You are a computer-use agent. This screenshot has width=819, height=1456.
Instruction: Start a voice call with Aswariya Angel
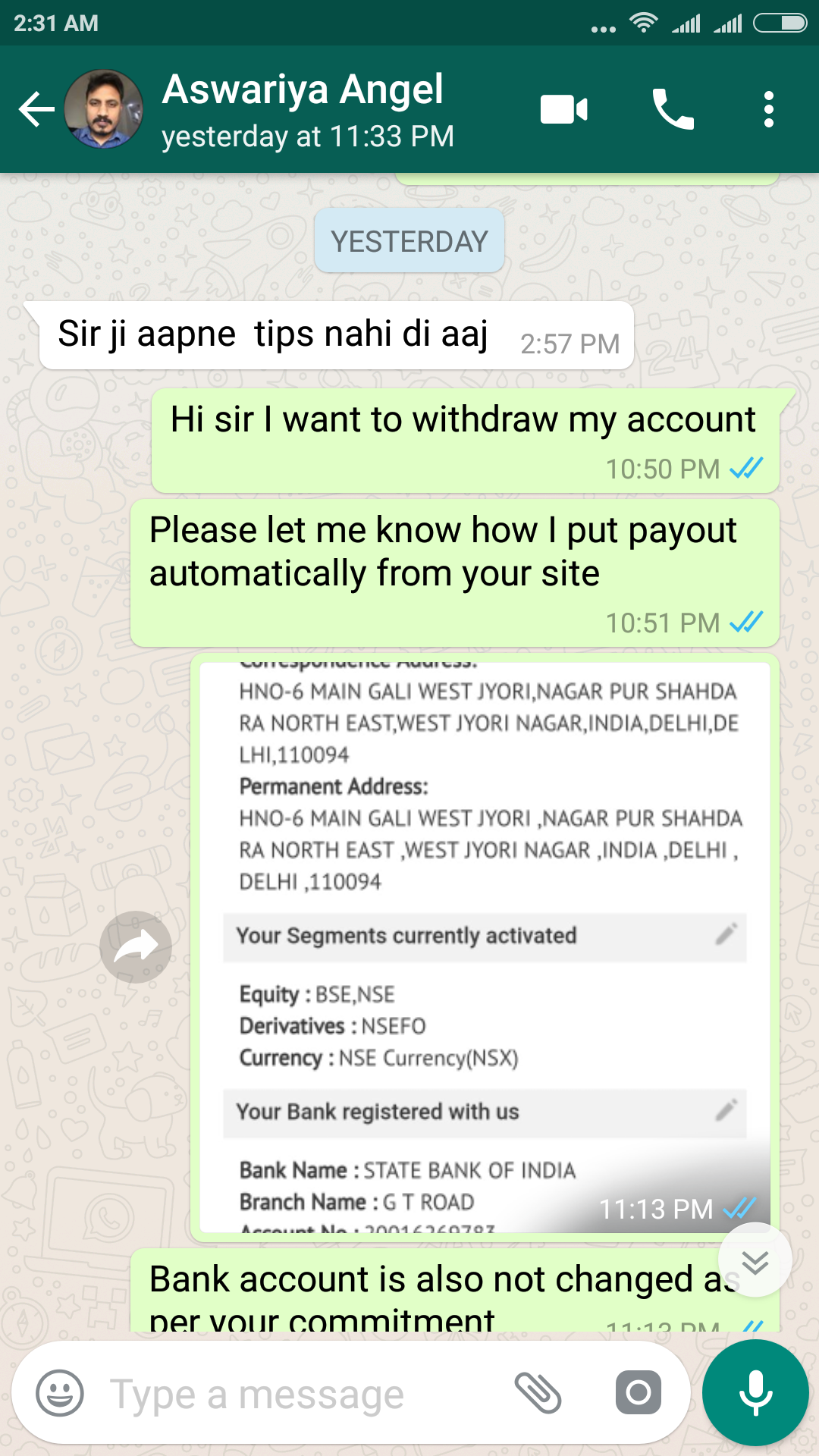pos(673,110)
